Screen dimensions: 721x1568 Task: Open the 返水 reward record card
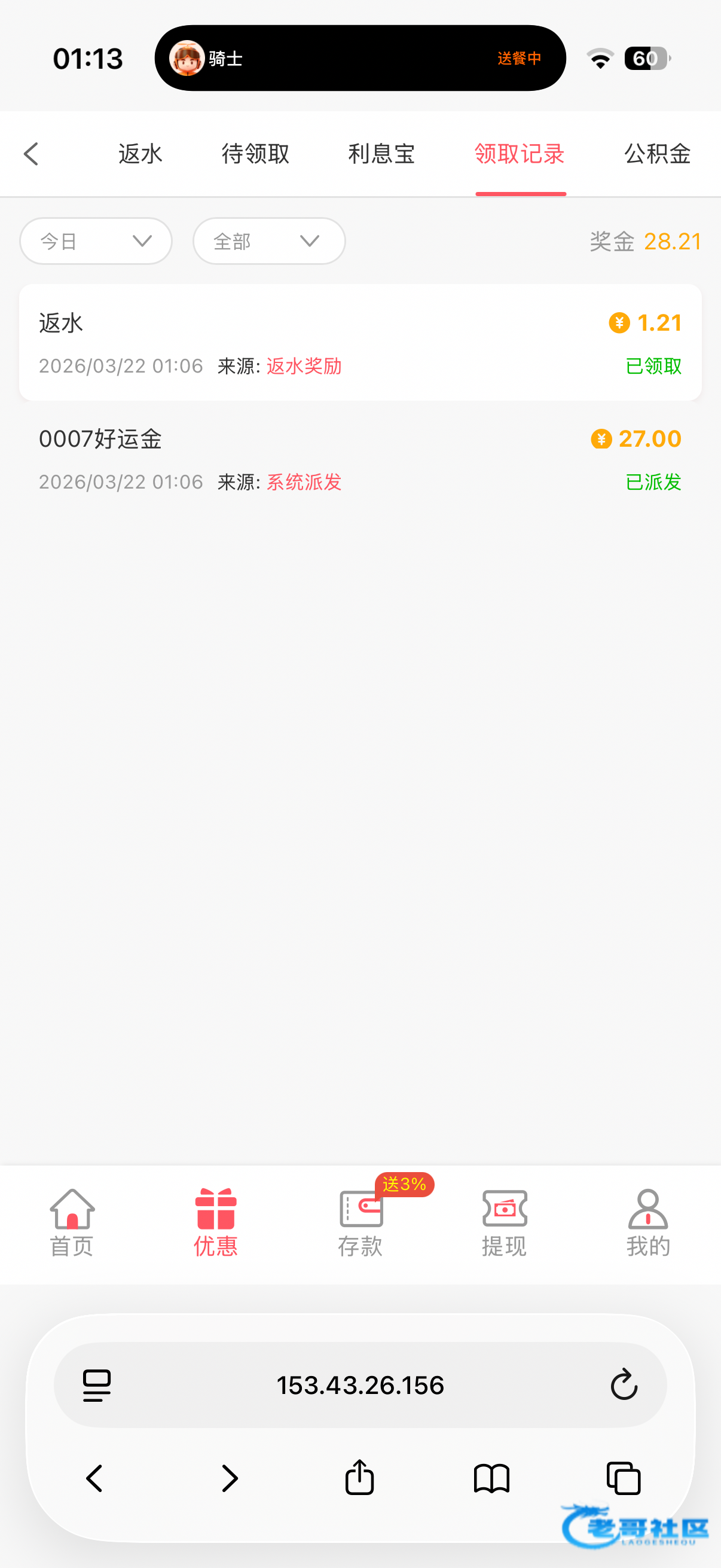pos(360,343)
